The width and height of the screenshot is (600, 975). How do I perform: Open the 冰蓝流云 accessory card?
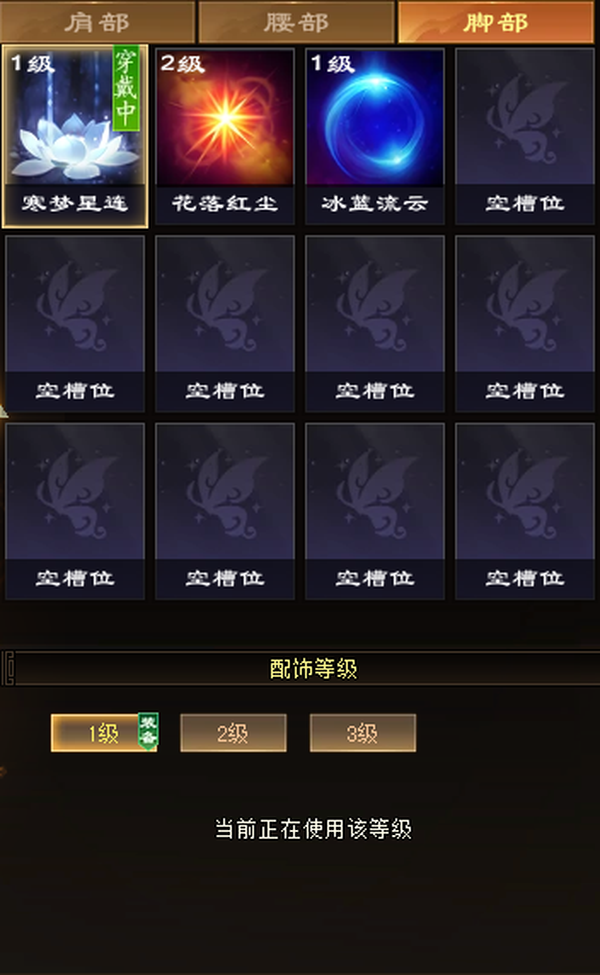374,136
